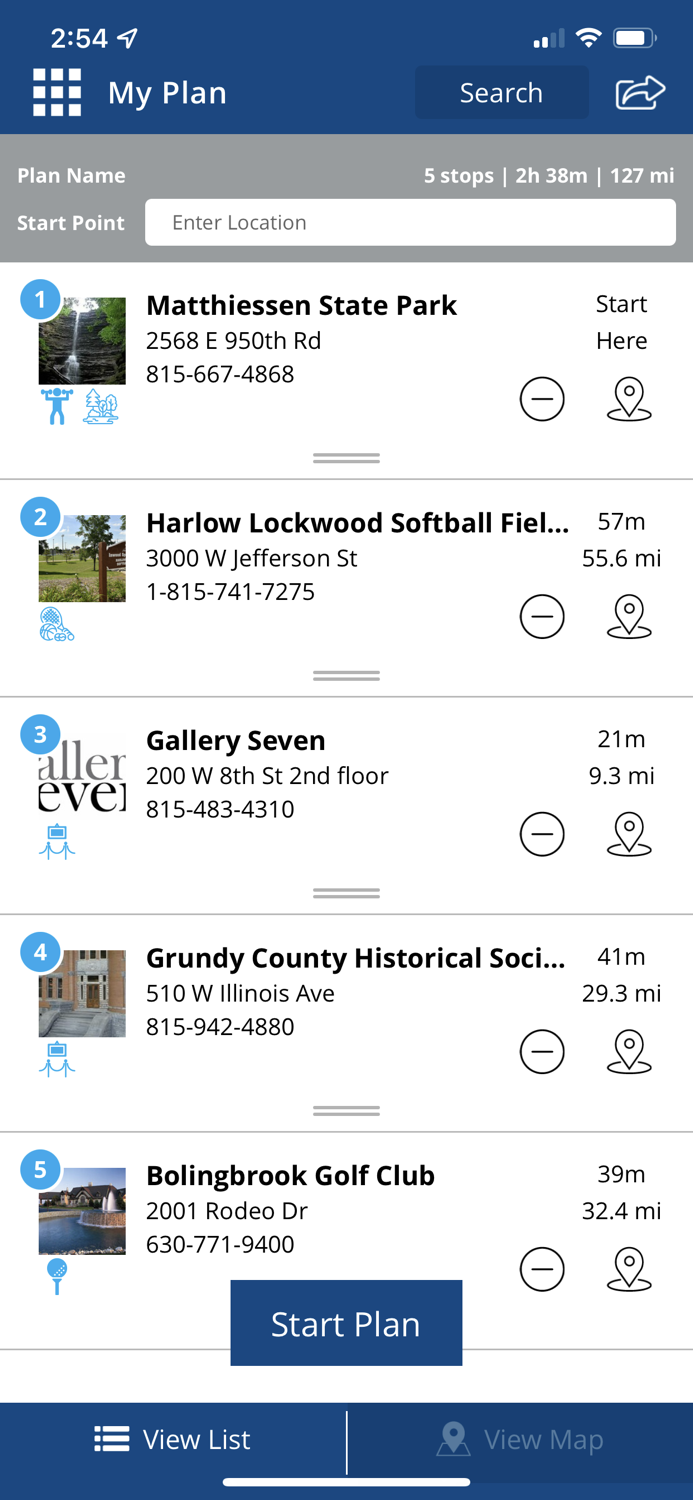This screenshot has height=1500, width=693.
Task: Switch to View List tab
Action: point(173,1439)
